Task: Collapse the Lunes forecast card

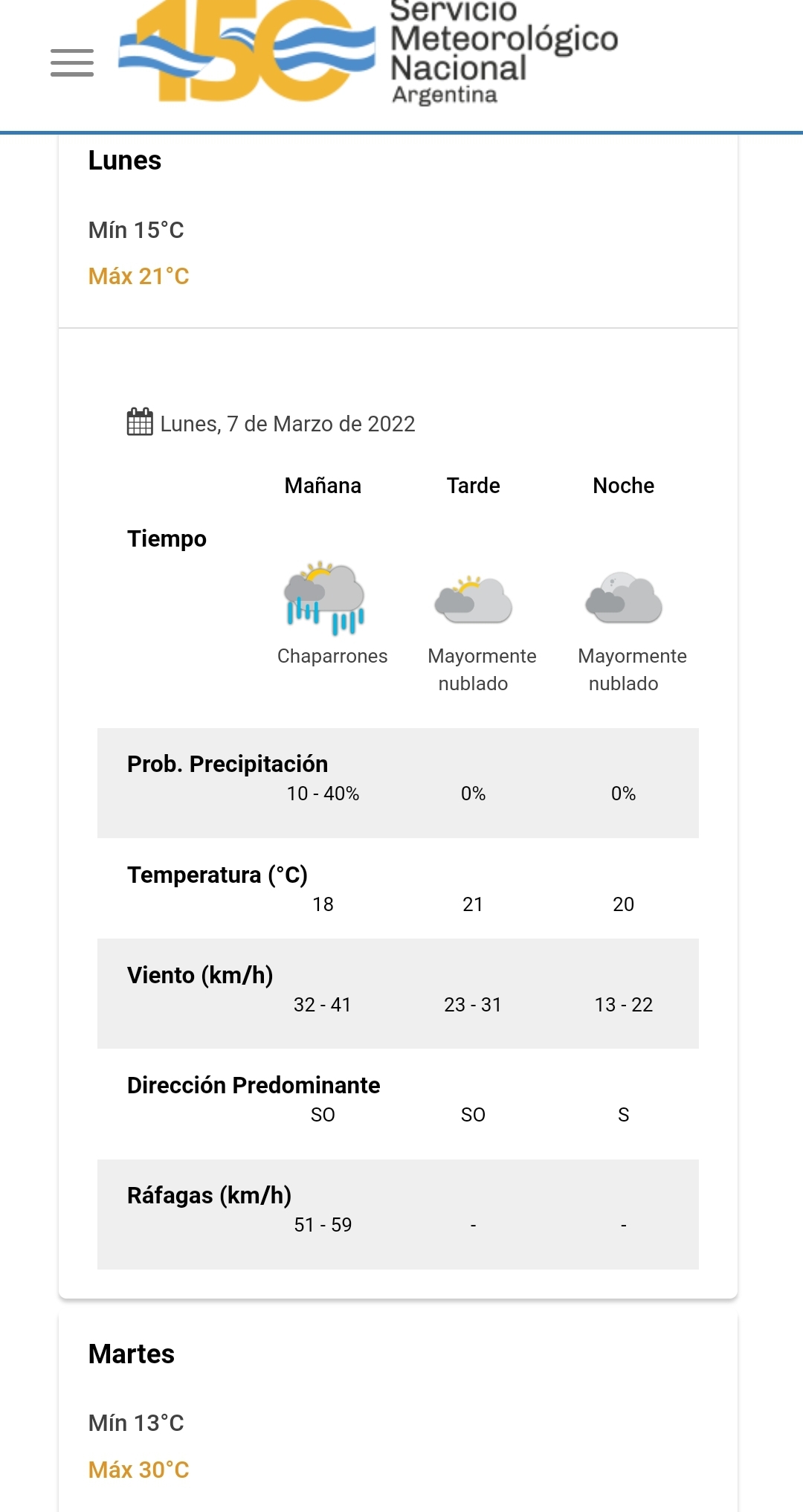Action: tap(397, 223)
